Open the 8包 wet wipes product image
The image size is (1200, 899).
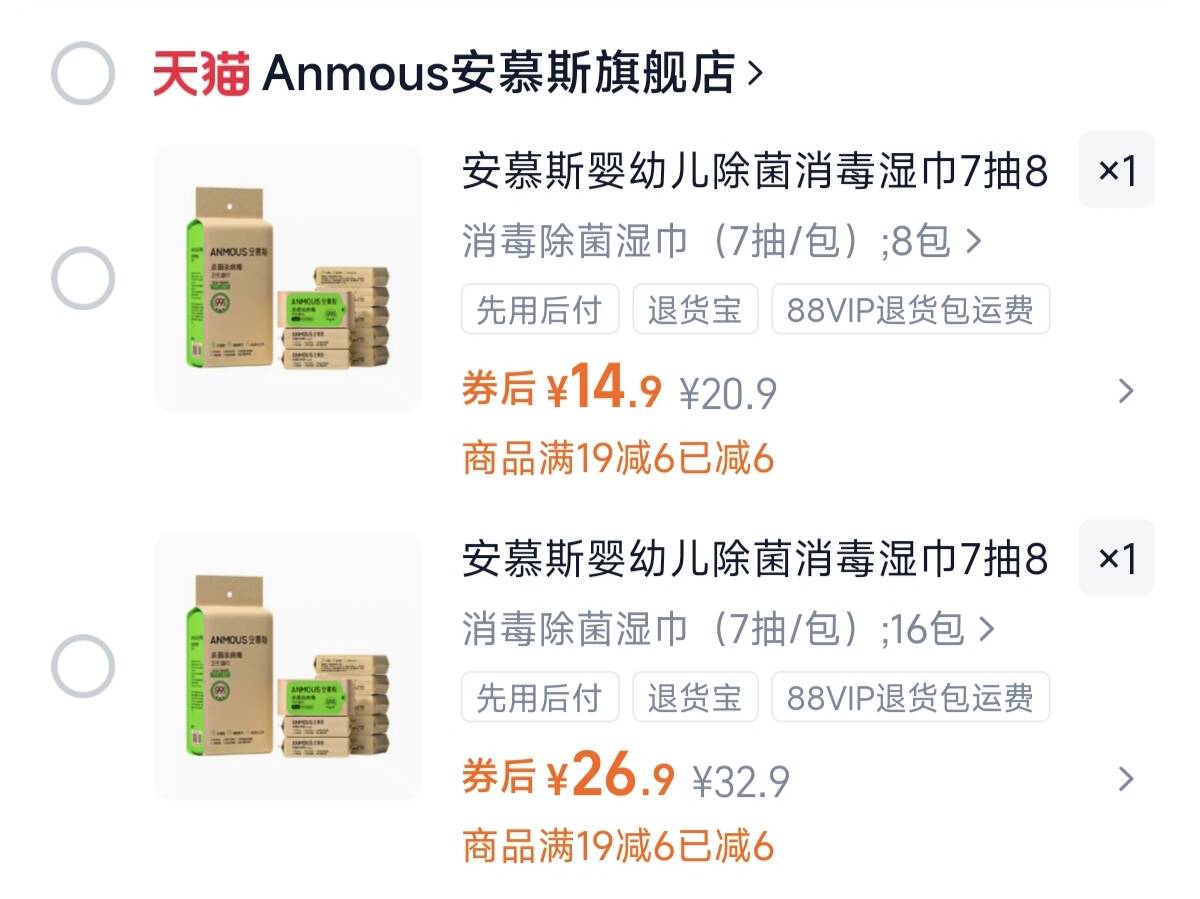coord(288,278)
